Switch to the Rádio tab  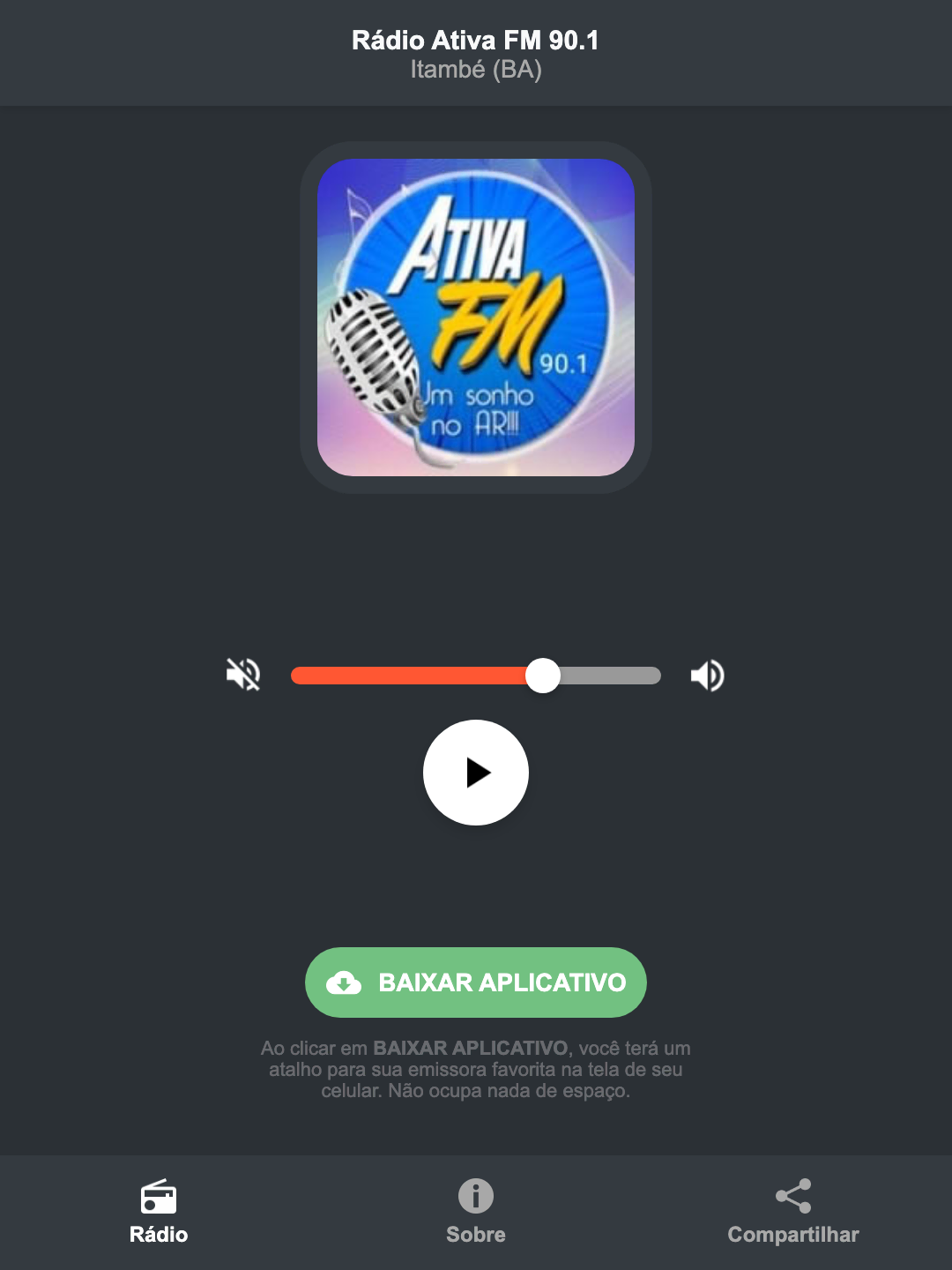tap(159, 1234)
